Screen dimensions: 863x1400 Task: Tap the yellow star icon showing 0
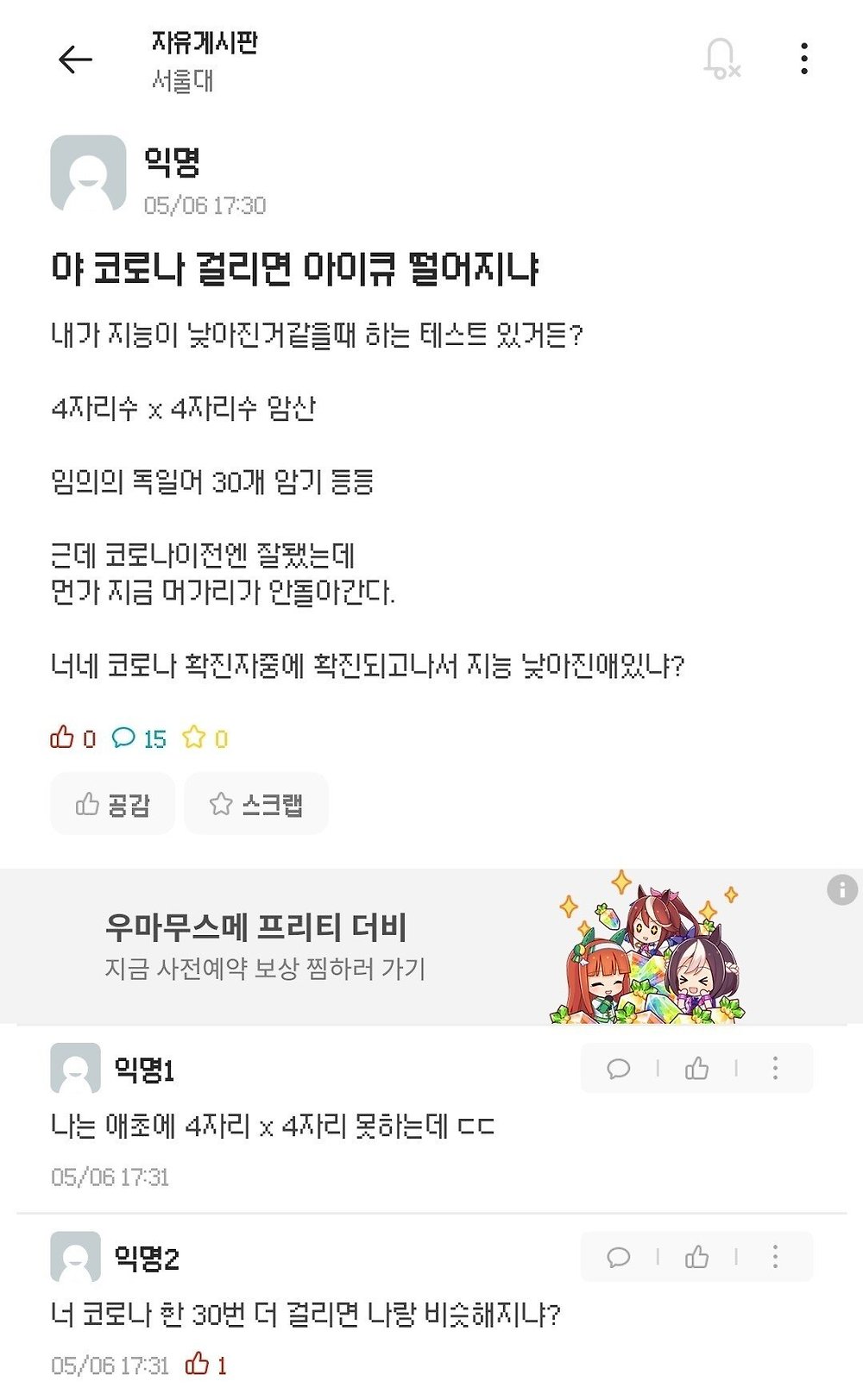pos(197,738)
